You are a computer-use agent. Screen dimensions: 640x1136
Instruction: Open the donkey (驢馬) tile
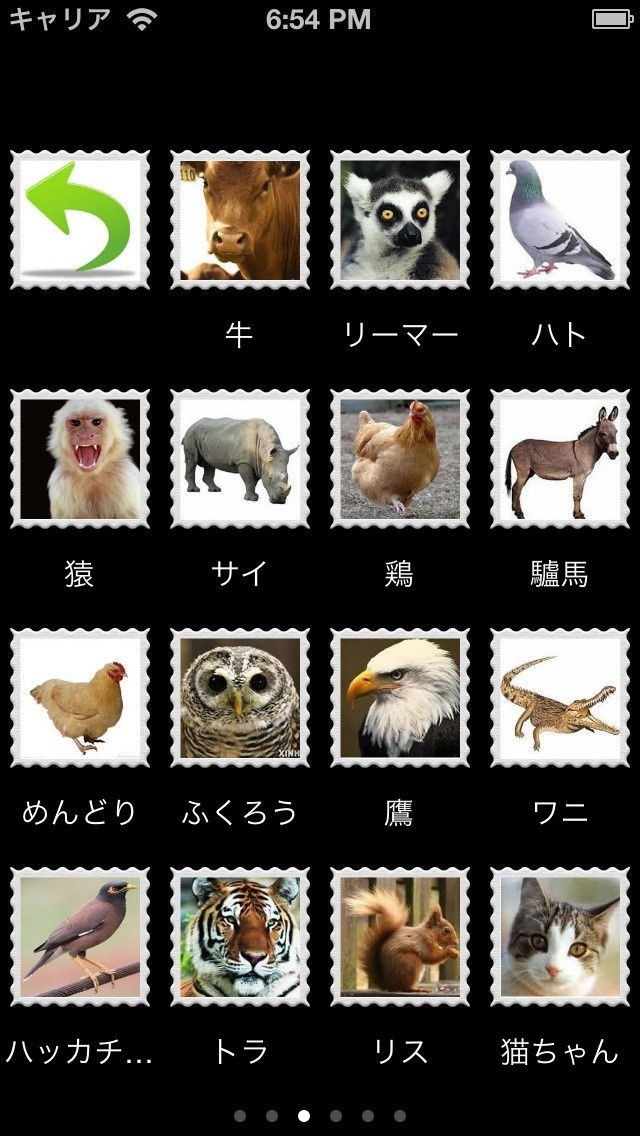pos(560,459)
